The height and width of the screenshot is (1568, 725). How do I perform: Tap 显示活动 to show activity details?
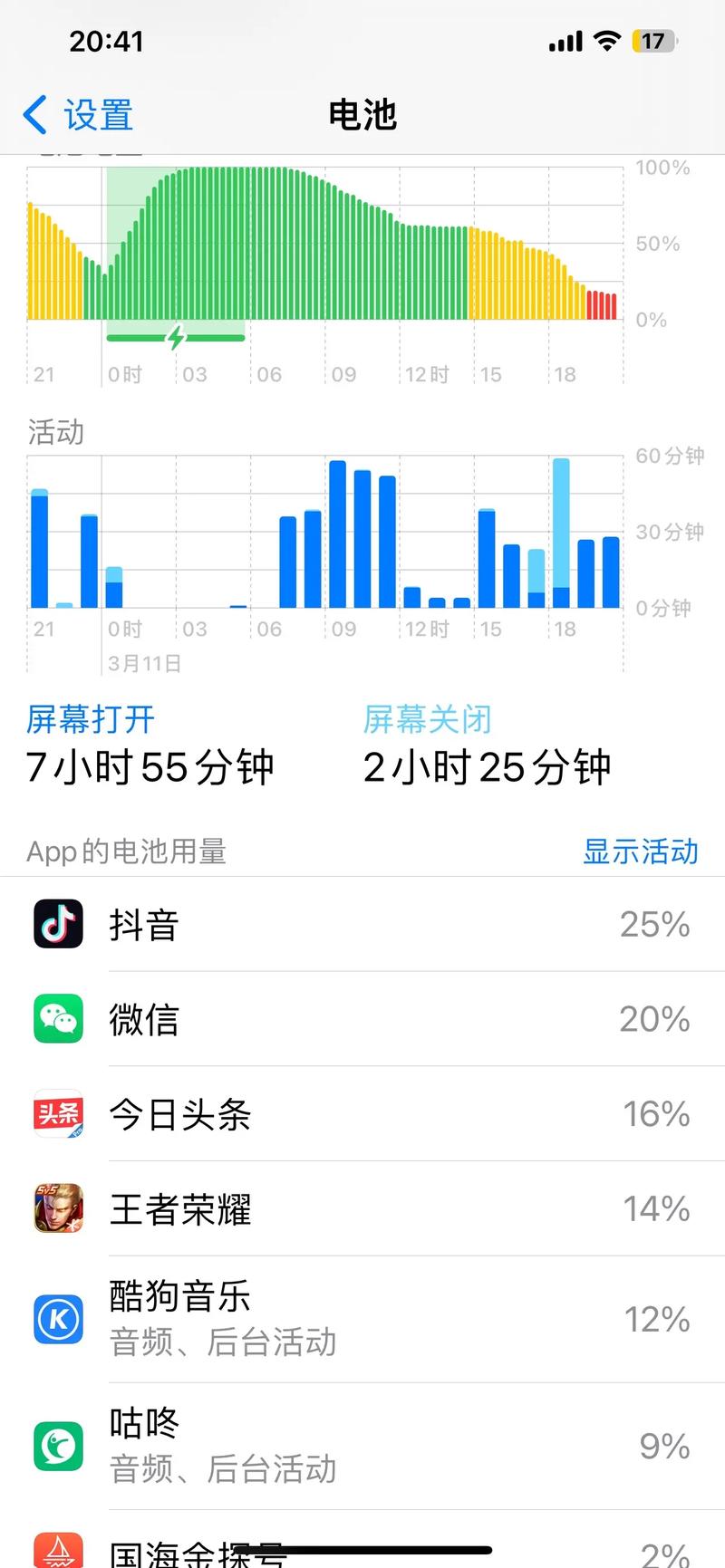(x=640, y=851)
